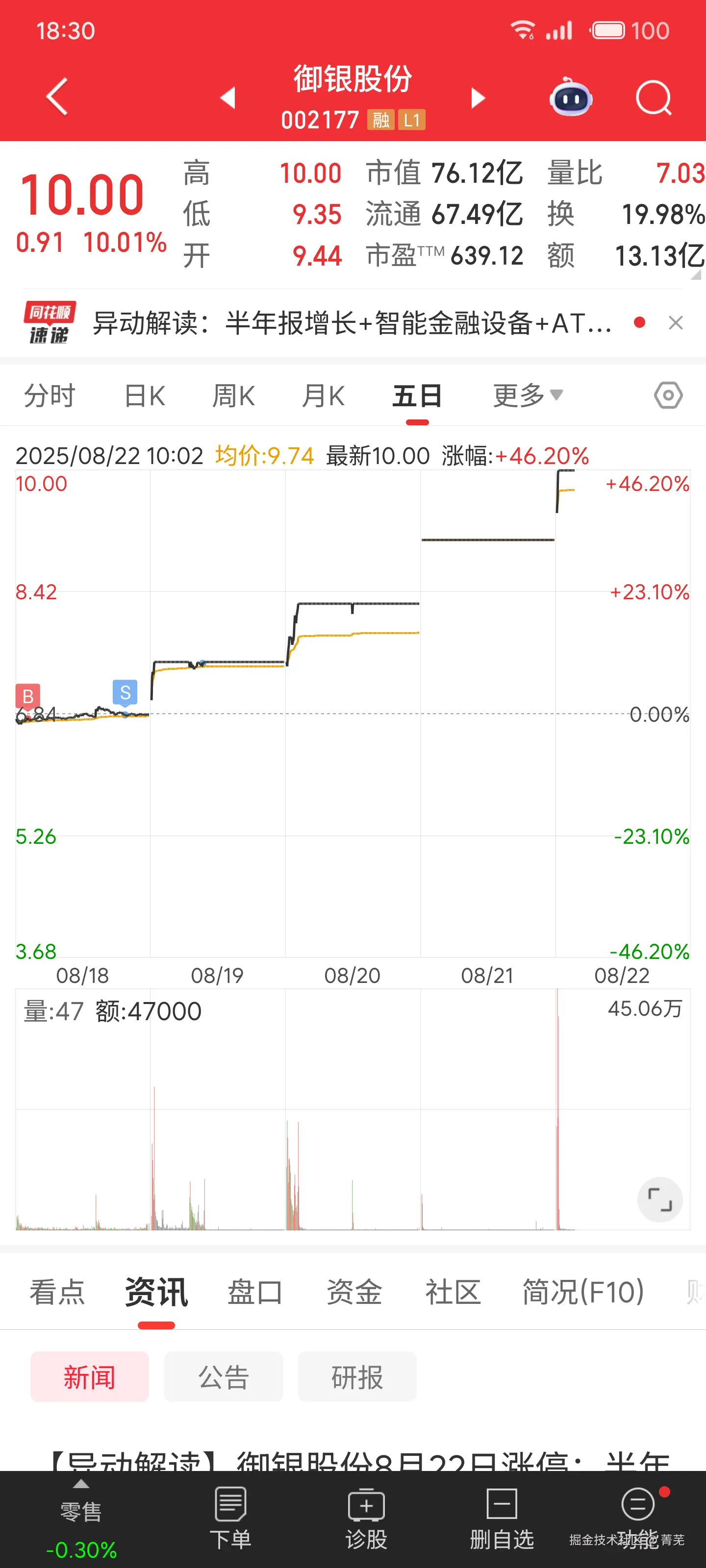Switch to the 盘口 tab
The height and width of the screenshot is (1568, 706).
click(254, 1292)
